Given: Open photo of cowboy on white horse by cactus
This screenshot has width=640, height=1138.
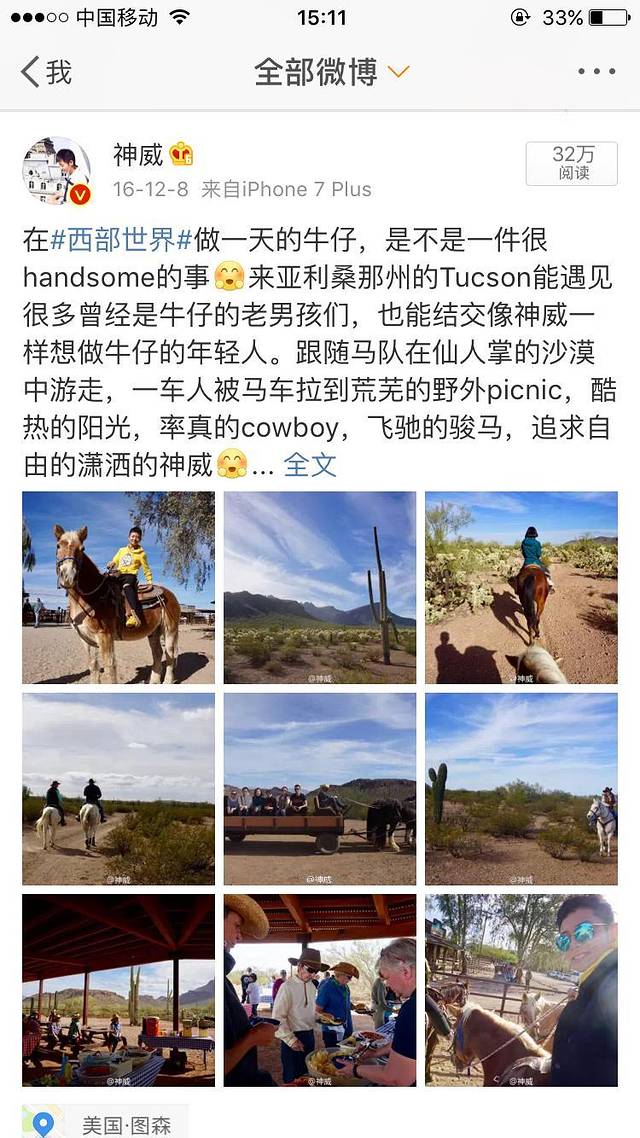Looking at the screenshot, I should pos(521,789).
